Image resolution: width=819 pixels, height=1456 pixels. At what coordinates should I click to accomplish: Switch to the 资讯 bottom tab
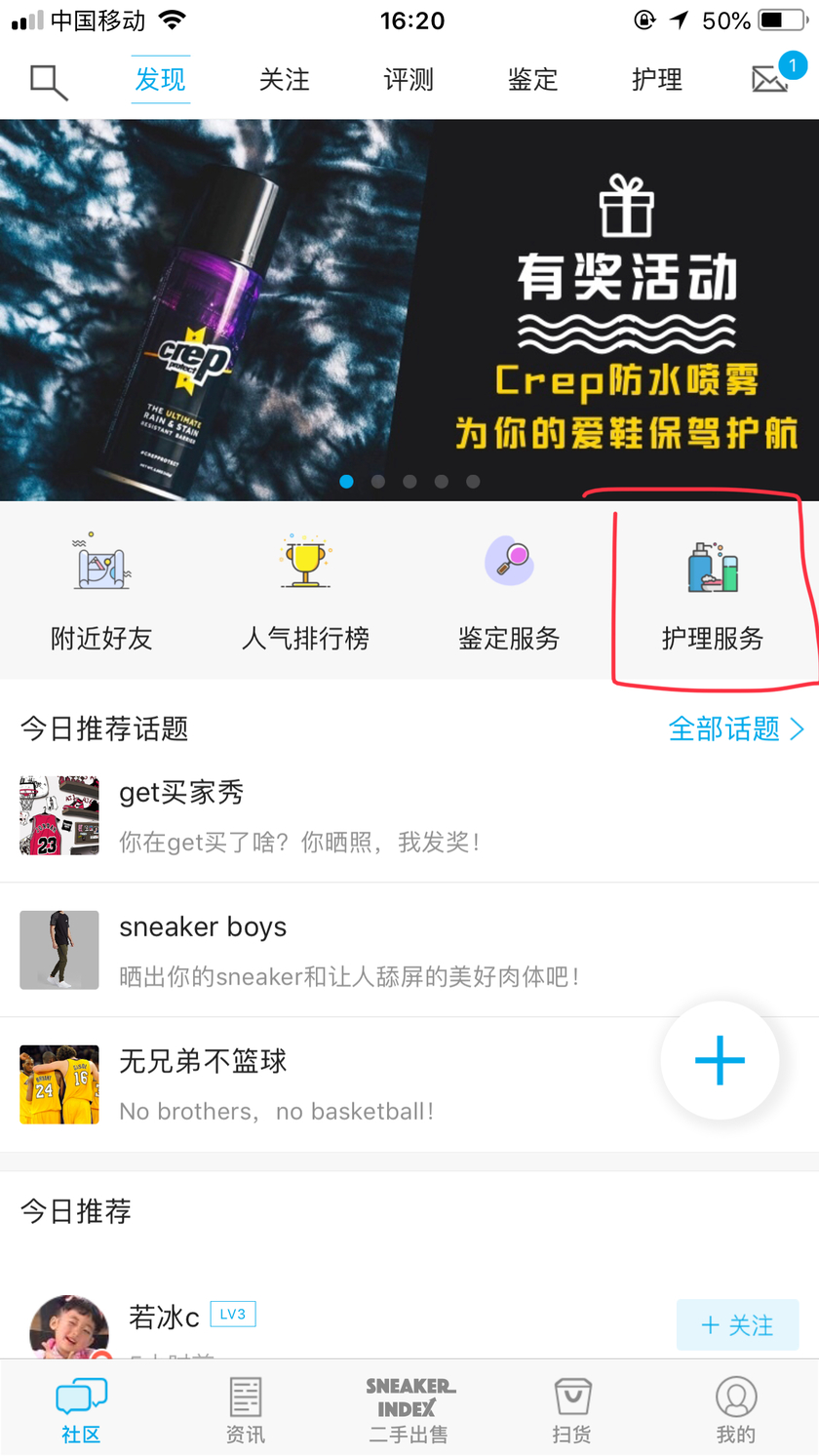click(x=245, y=1409)
